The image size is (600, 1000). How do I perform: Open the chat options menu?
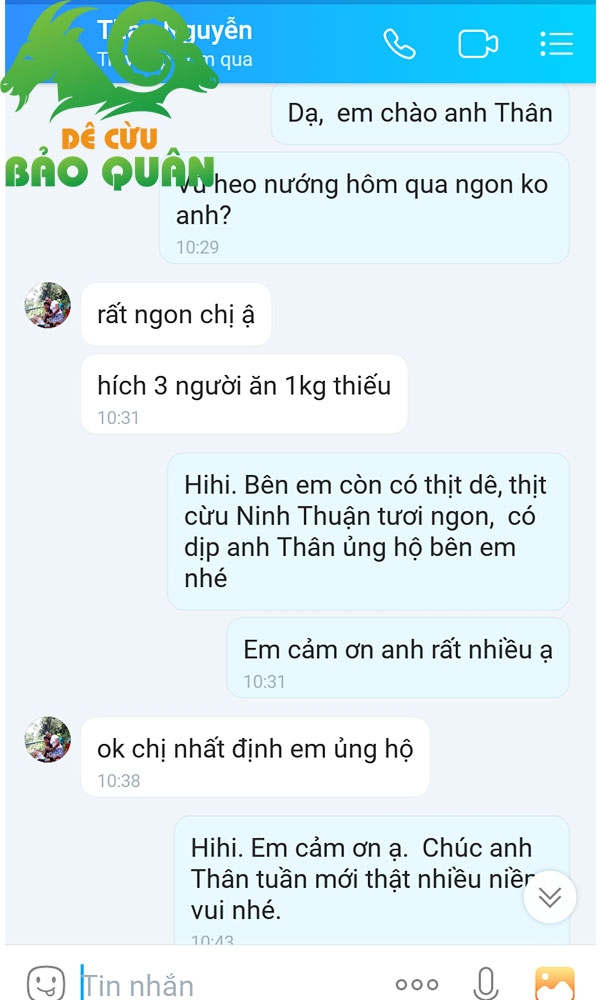(x=557, y=44)
